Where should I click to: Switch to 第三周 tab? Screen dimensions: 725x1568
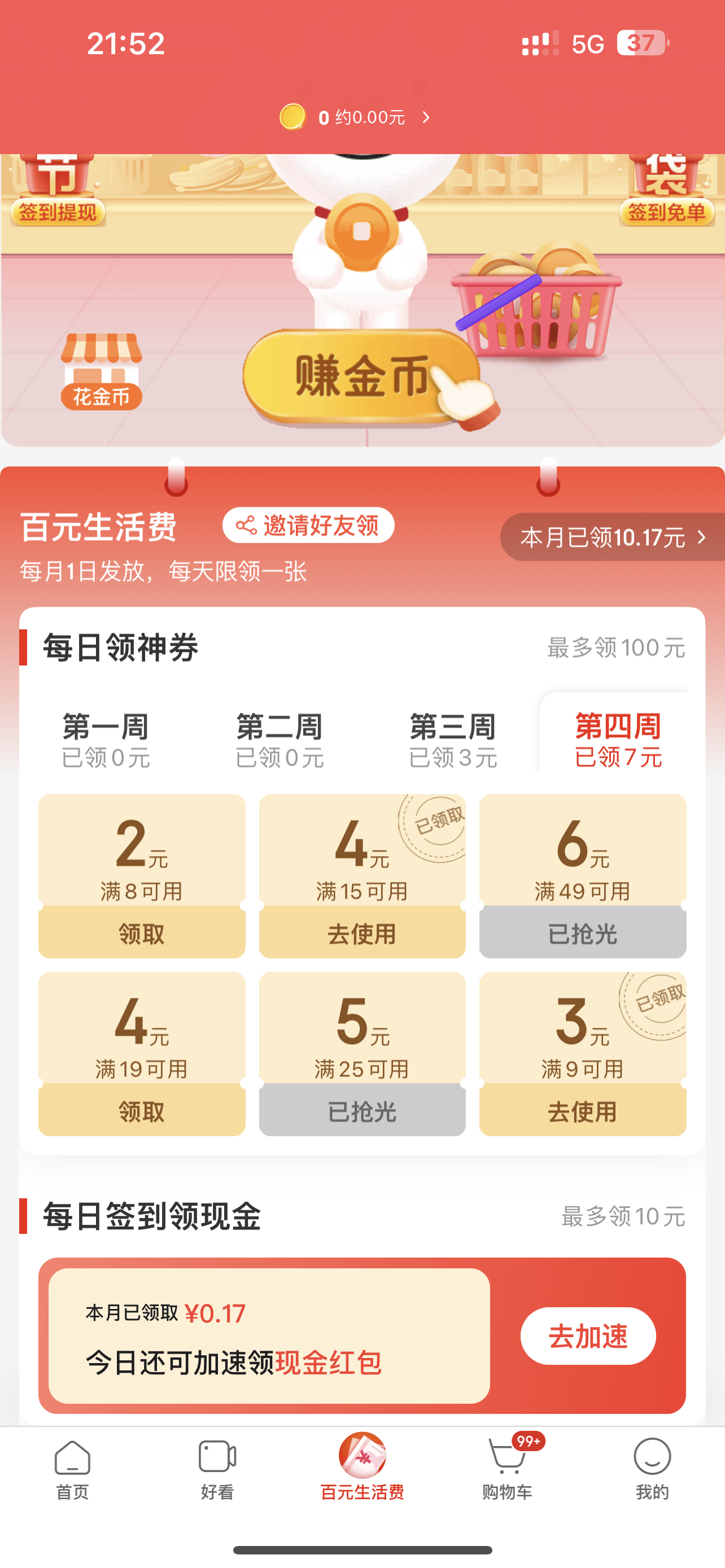453,739
